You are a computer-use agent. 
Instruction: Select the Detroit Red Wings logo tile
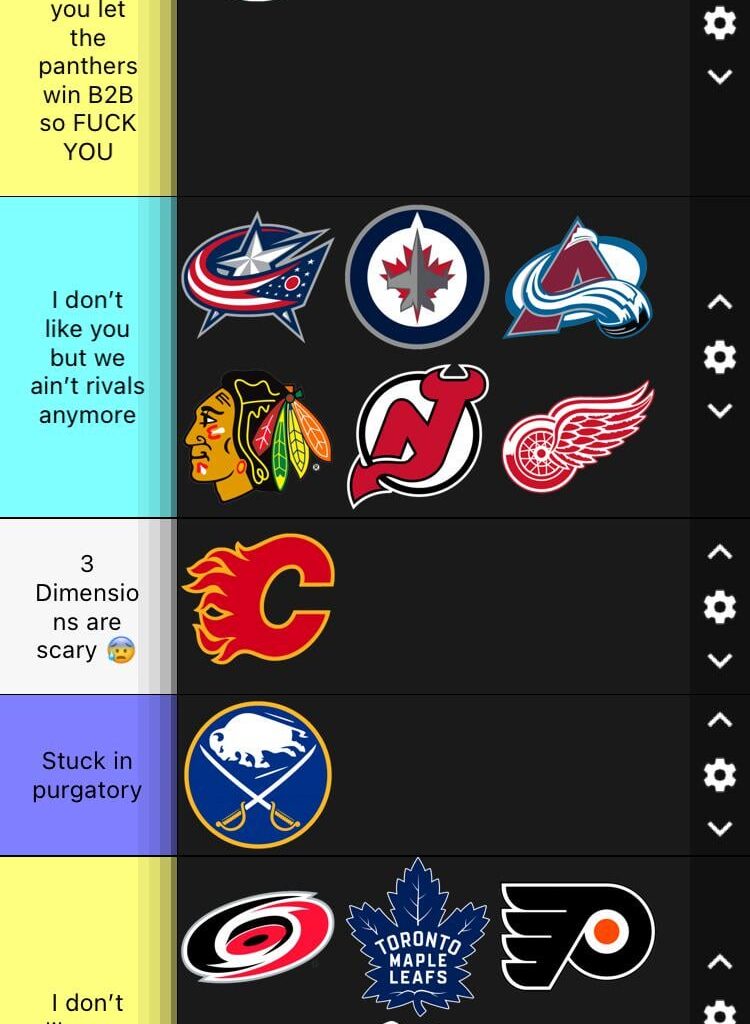[577, 437]
